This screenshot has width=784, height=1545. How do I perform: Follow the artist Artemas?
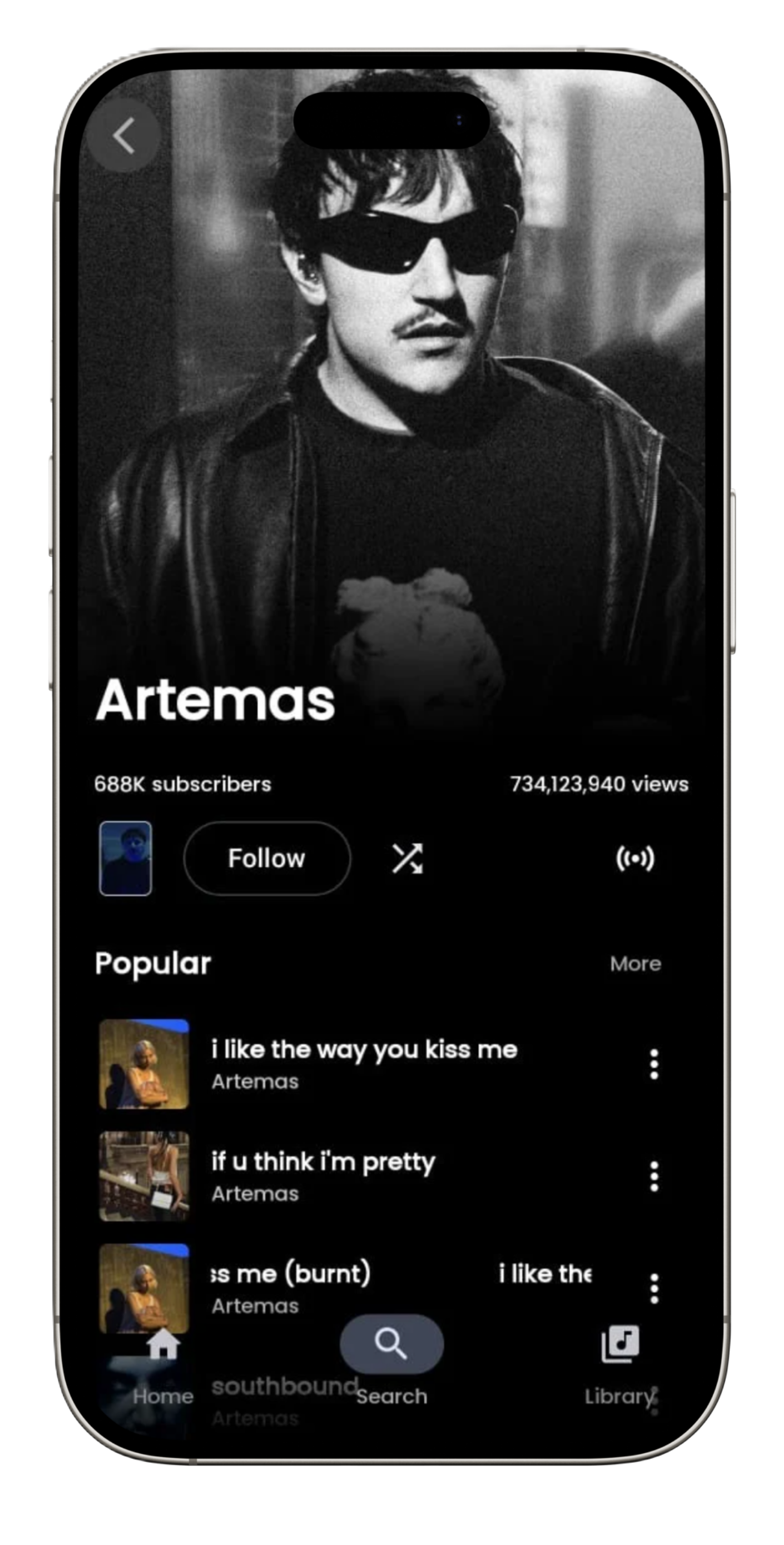pos(267,858)
